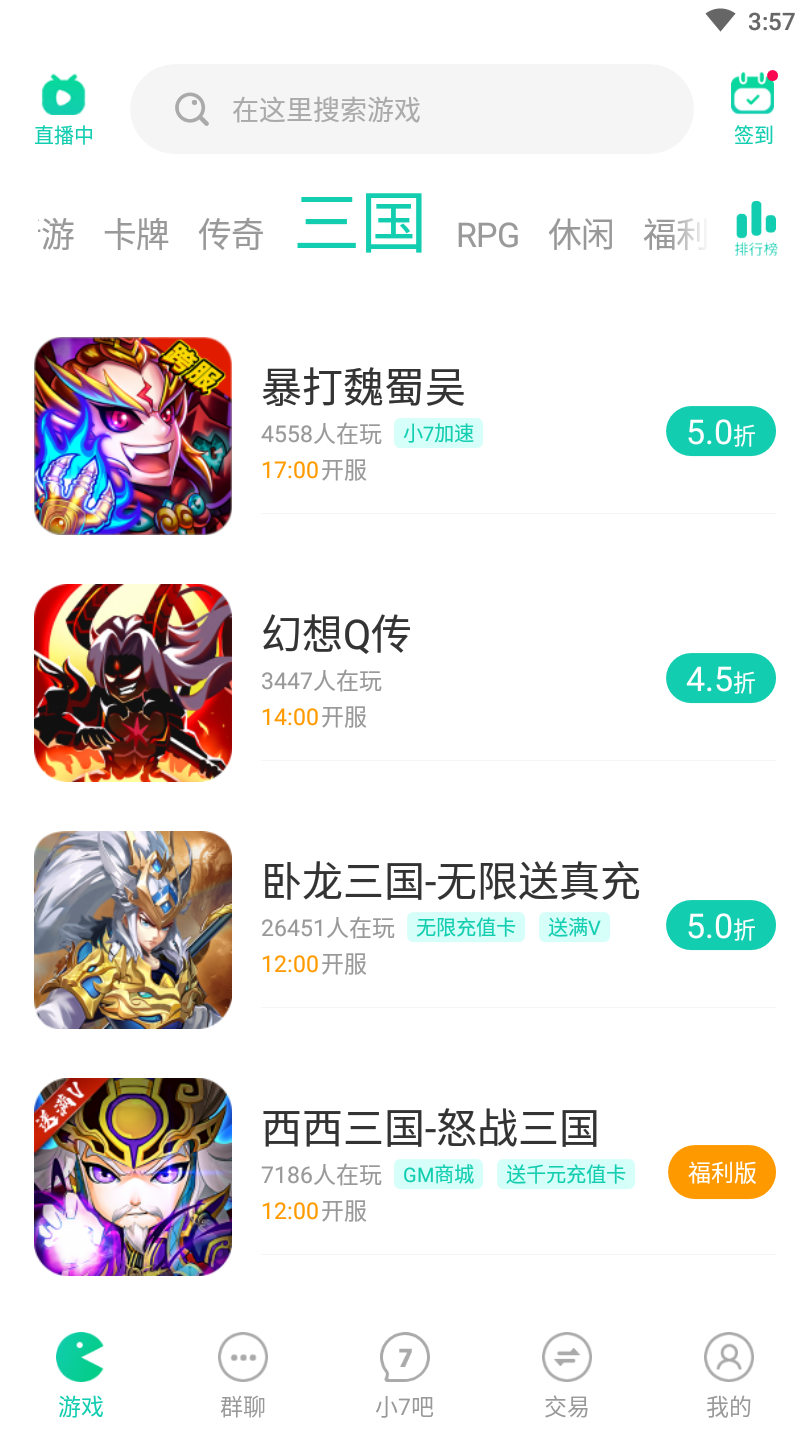Toggle the GM商城 tag on 西西三国
This screenshot has width=810, height=1440.
(437, 1174)
